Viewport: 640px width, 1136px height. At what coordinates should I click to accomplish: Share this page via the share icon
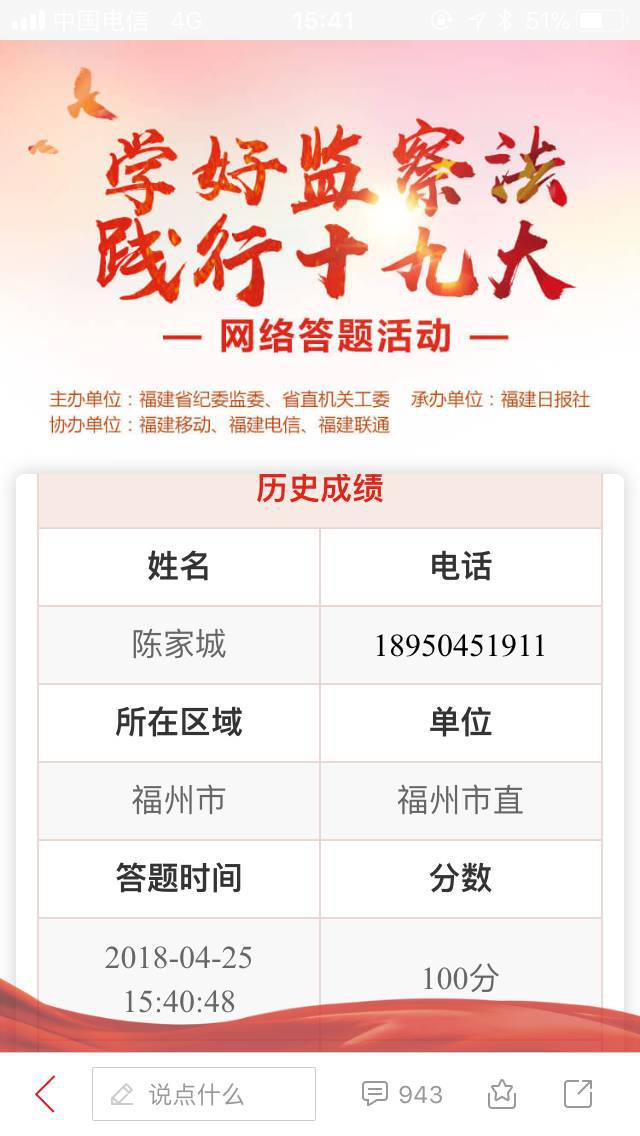click(x=578, y=1094)
